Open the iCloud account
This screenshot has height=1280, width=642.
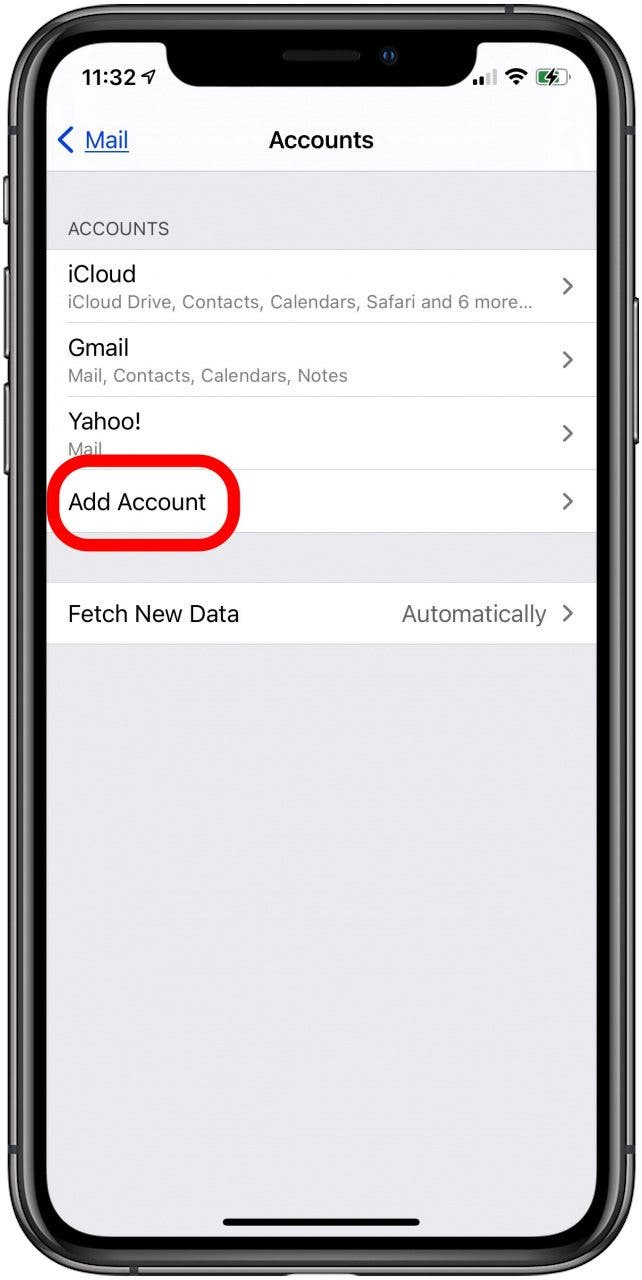(321, 286)
